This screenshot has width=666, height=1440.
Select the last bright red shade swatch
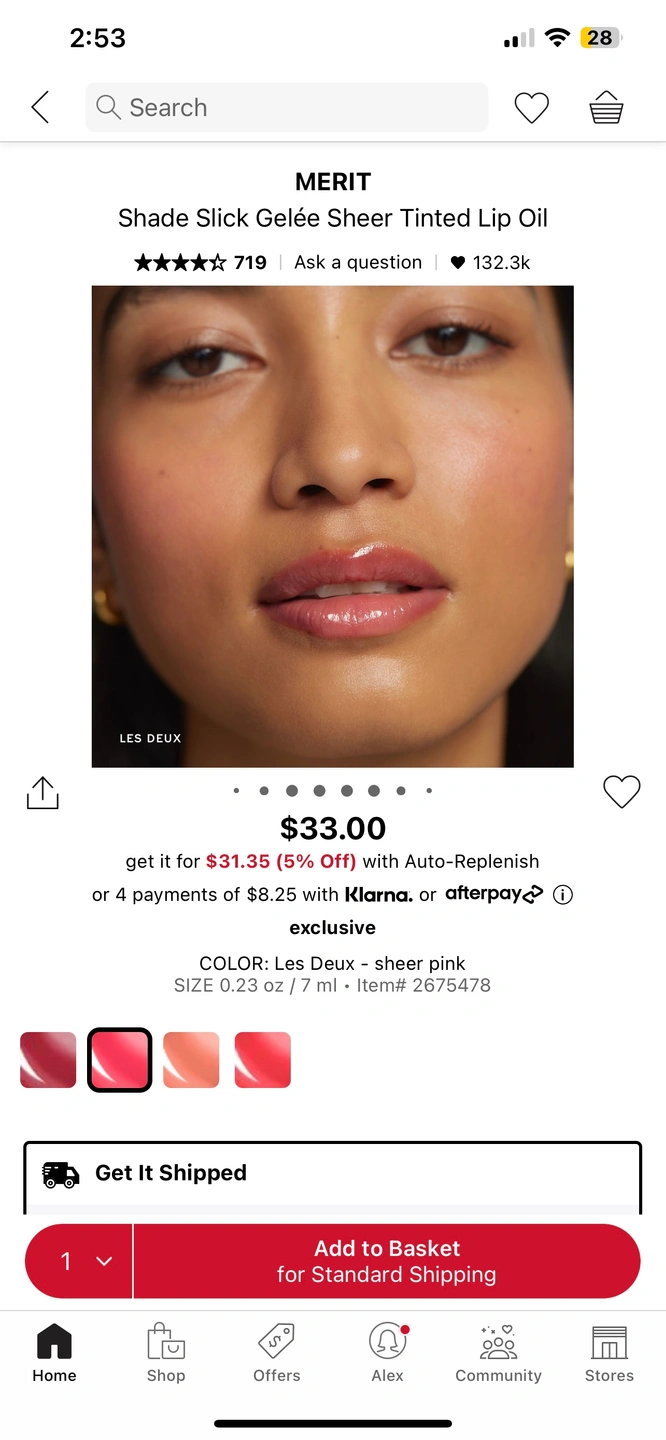(x=263, y=1060)
